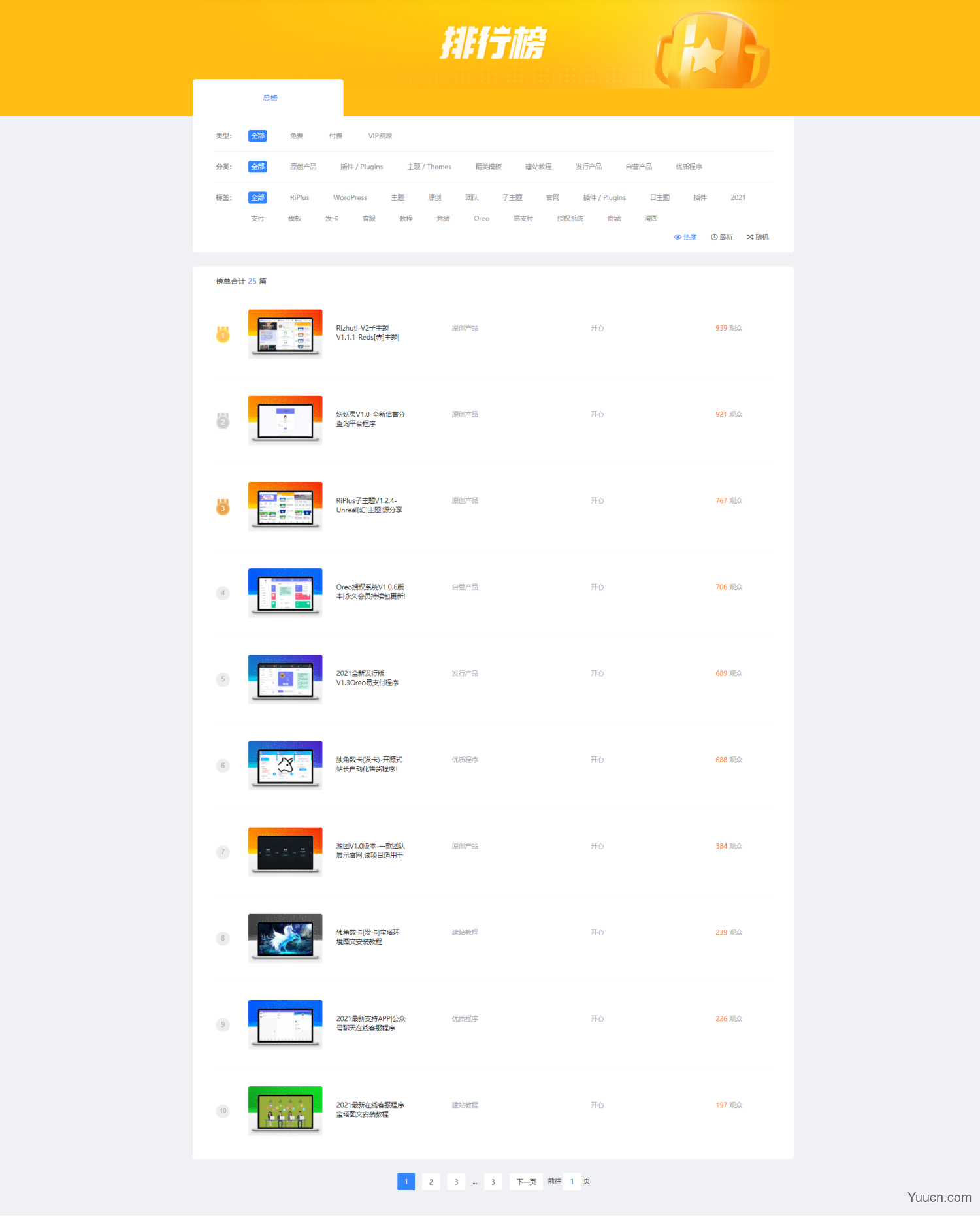980x1217 pixels.
Task: Open the 源团V1.0版本 team showcase entry
Action: tap(370, 851)
